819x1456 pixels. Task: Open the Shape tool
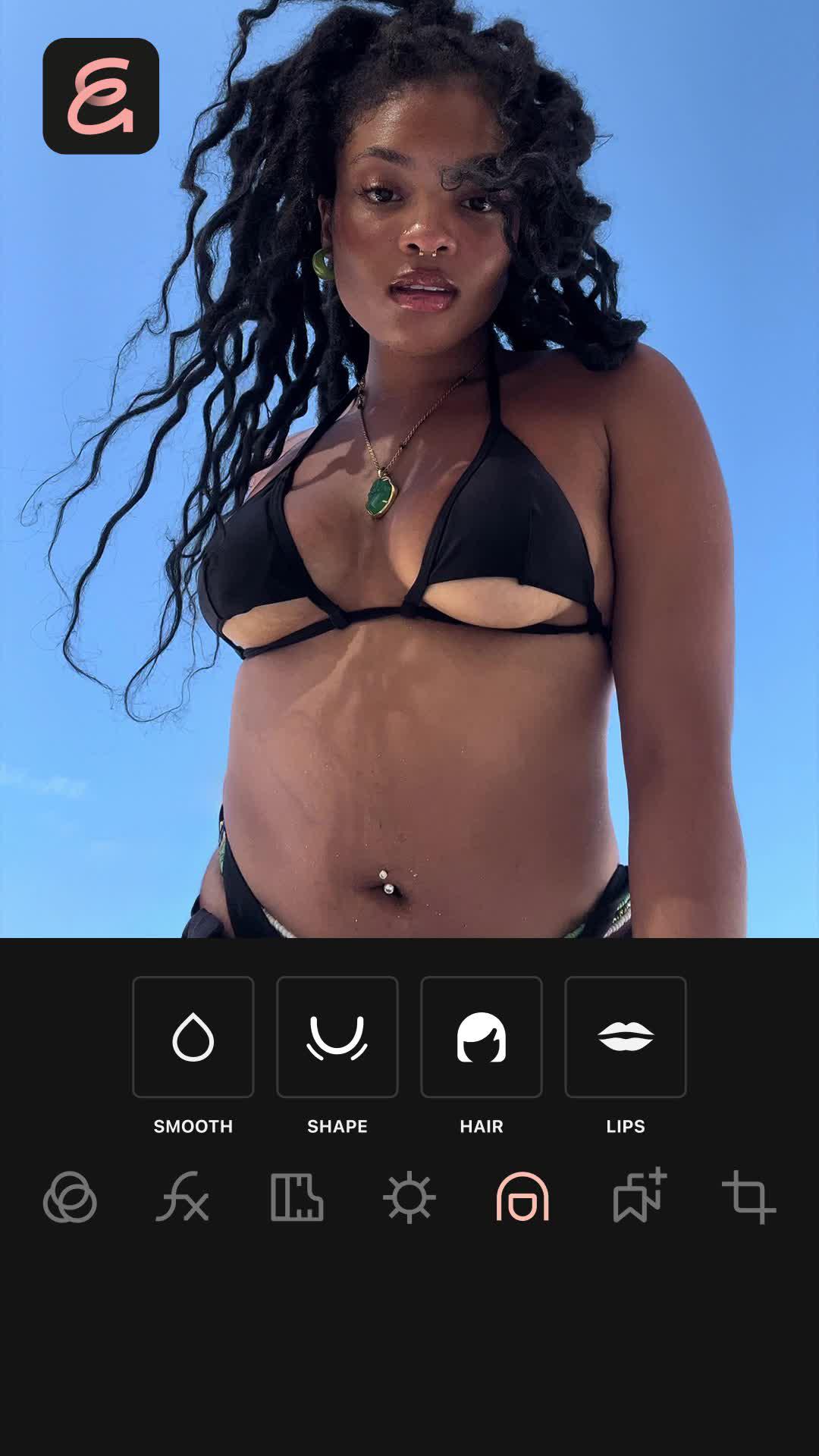337,1037
